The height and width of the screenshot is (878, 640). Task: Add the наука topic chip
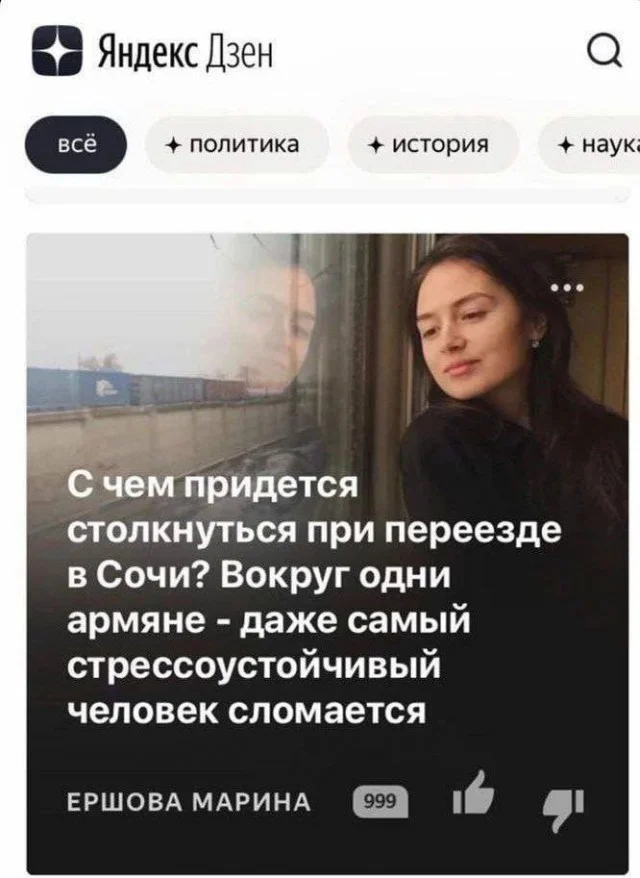(x=594, y=146)
